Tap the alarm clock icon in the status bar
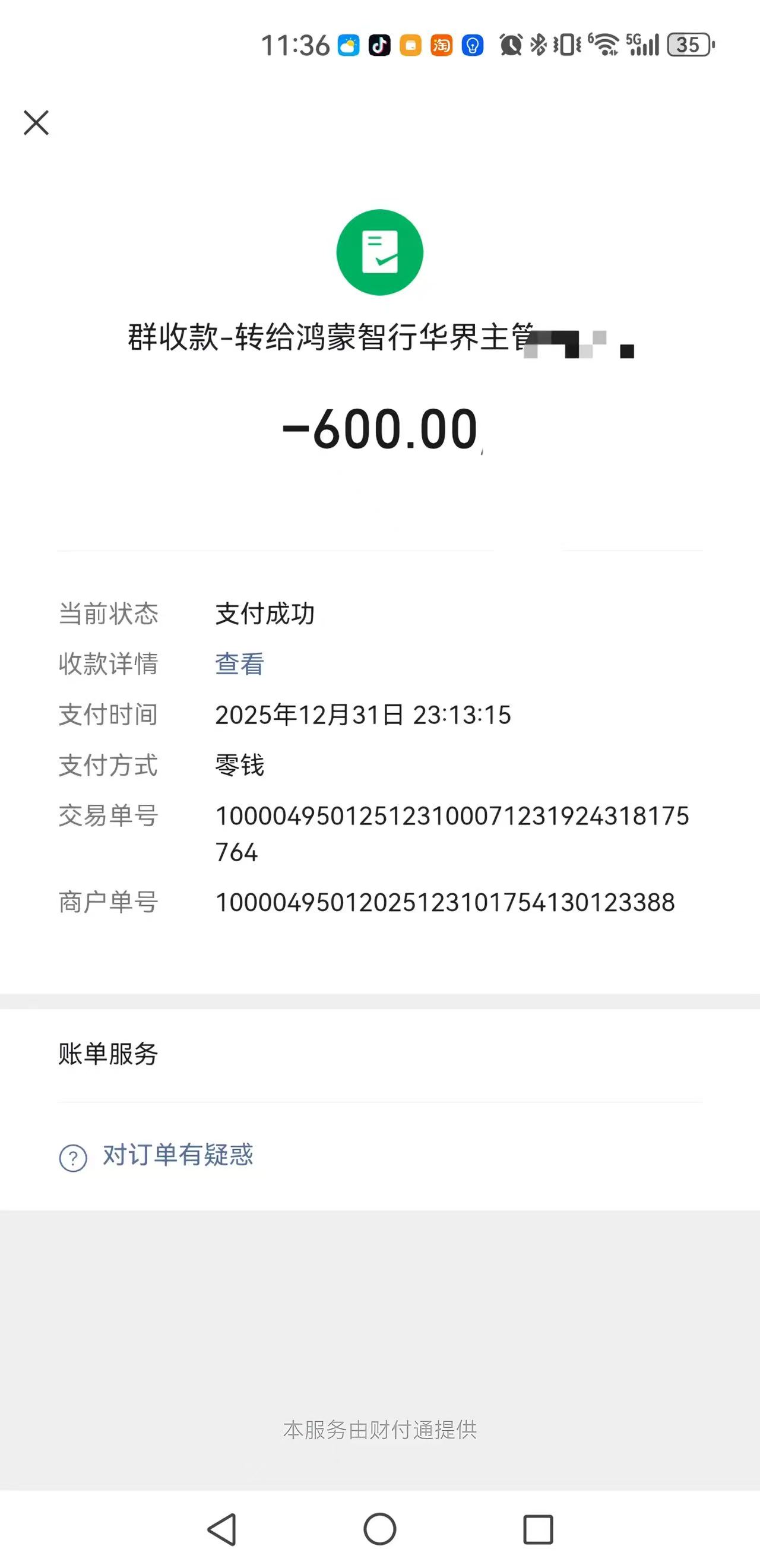This screenshot has width=760, height=1568. [510, 46]
